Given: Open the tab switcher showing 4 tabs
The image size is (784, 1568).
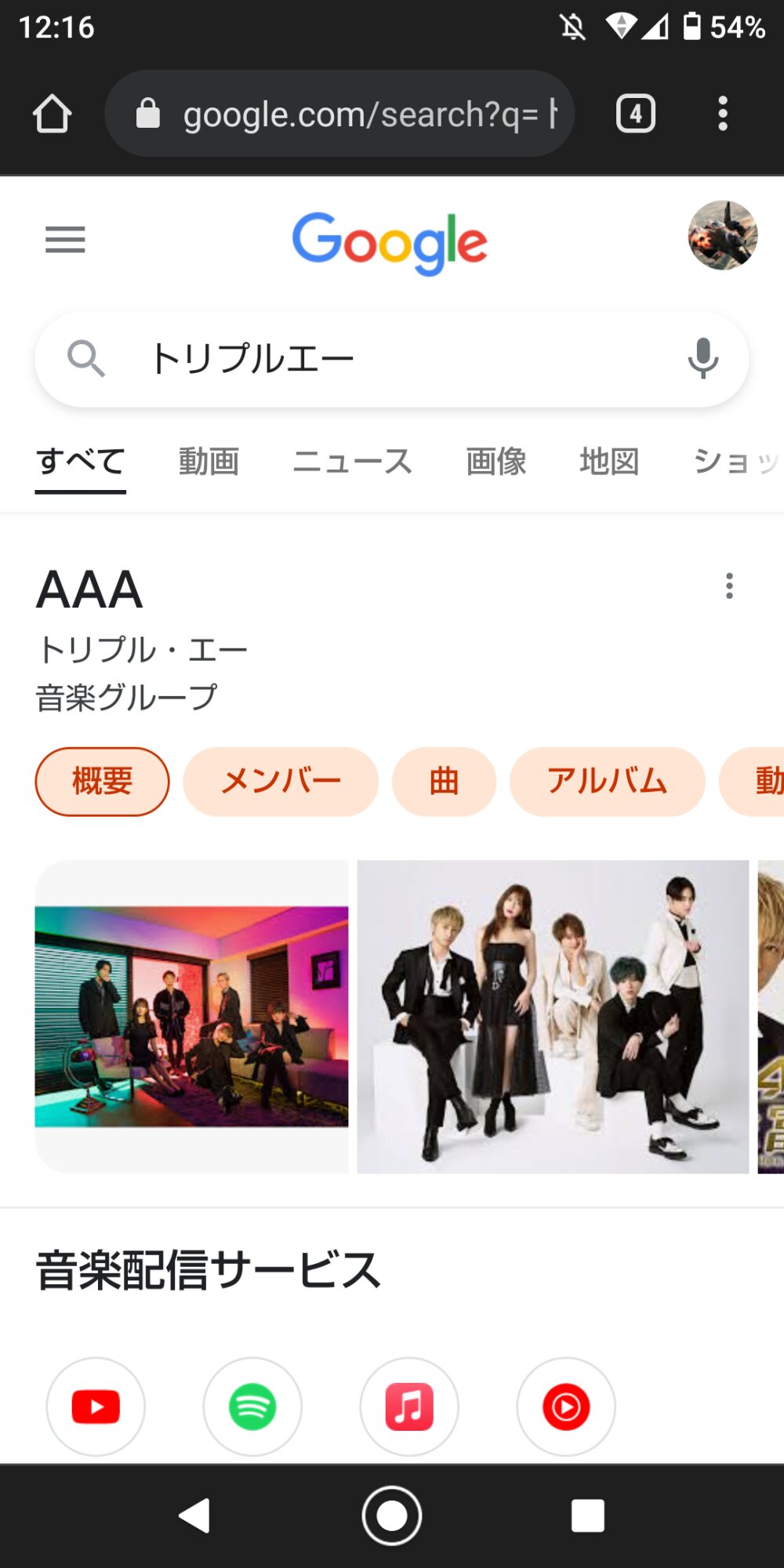Looking at the screenshot, I should pos(635,114).
